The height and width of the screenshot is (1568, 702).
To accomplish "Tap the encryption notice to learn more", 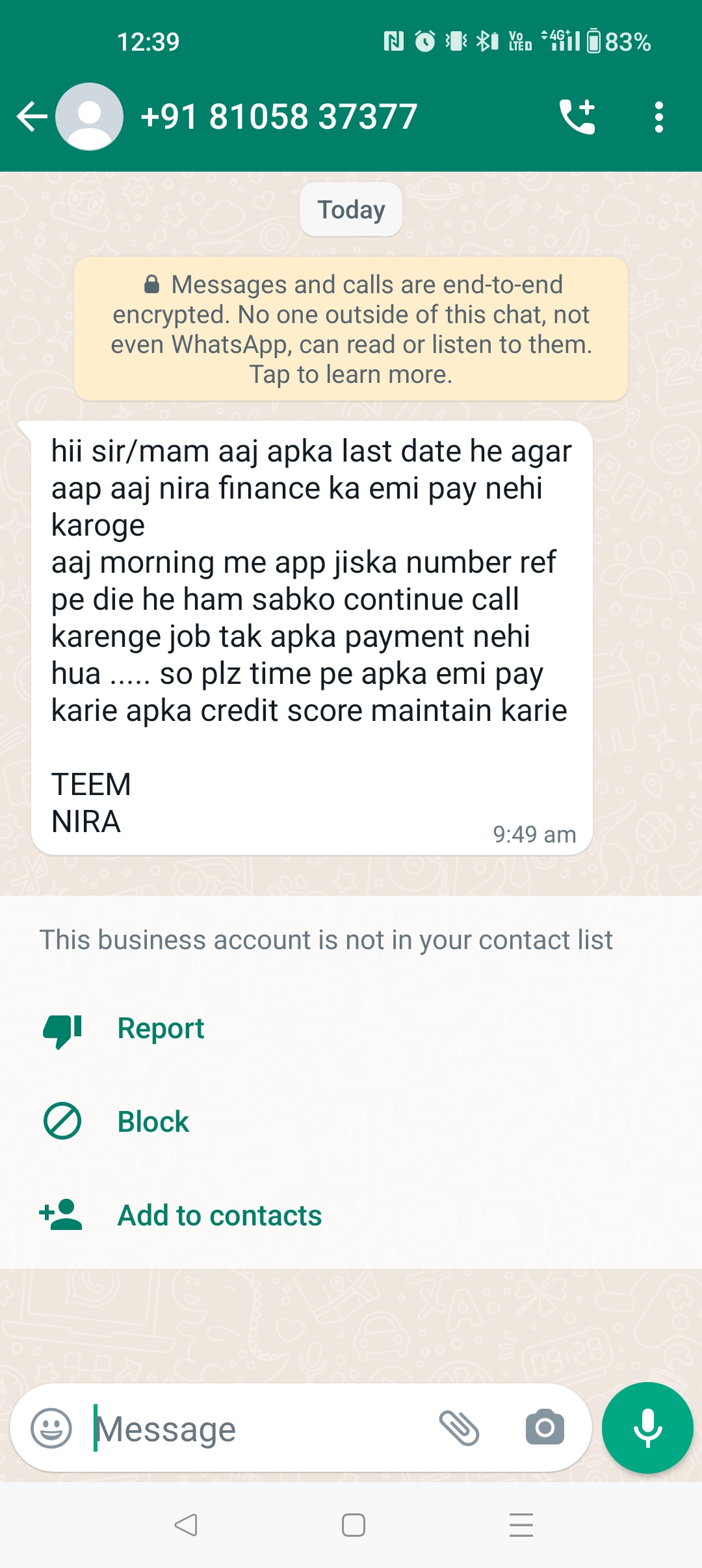I will [351, 329].
